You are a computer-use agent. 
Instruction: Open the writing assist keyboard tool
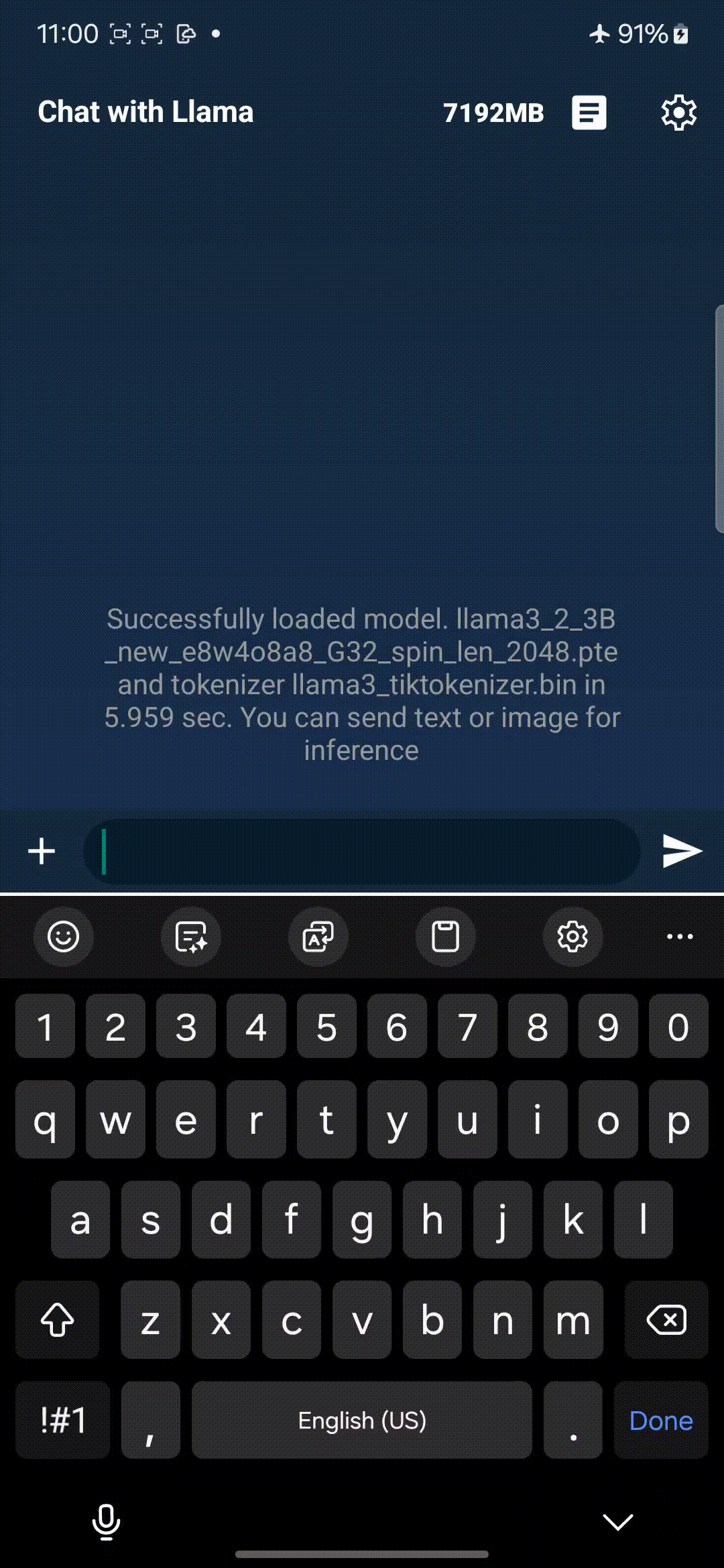(x=191, y=936)
